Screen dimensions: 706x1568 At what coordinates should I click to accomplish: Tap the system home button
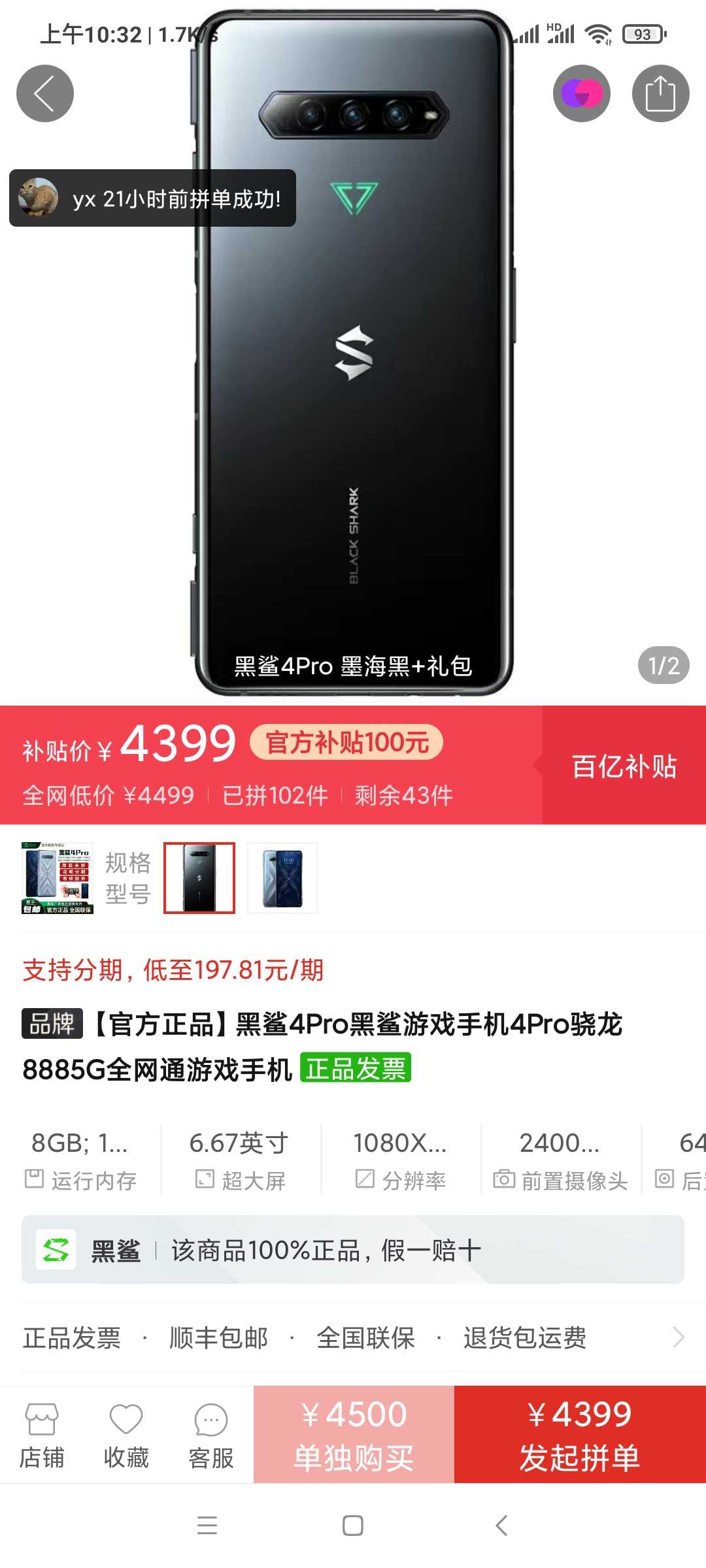coord(353,1526)
